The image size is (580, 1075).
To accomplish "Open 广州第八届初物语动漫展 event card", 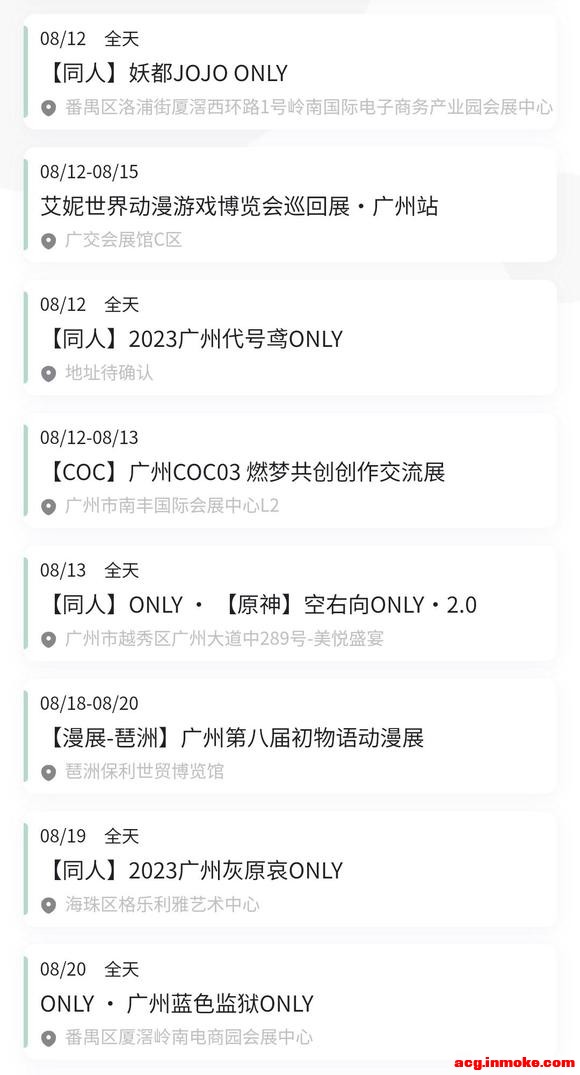I will click(x=290, y=736).
